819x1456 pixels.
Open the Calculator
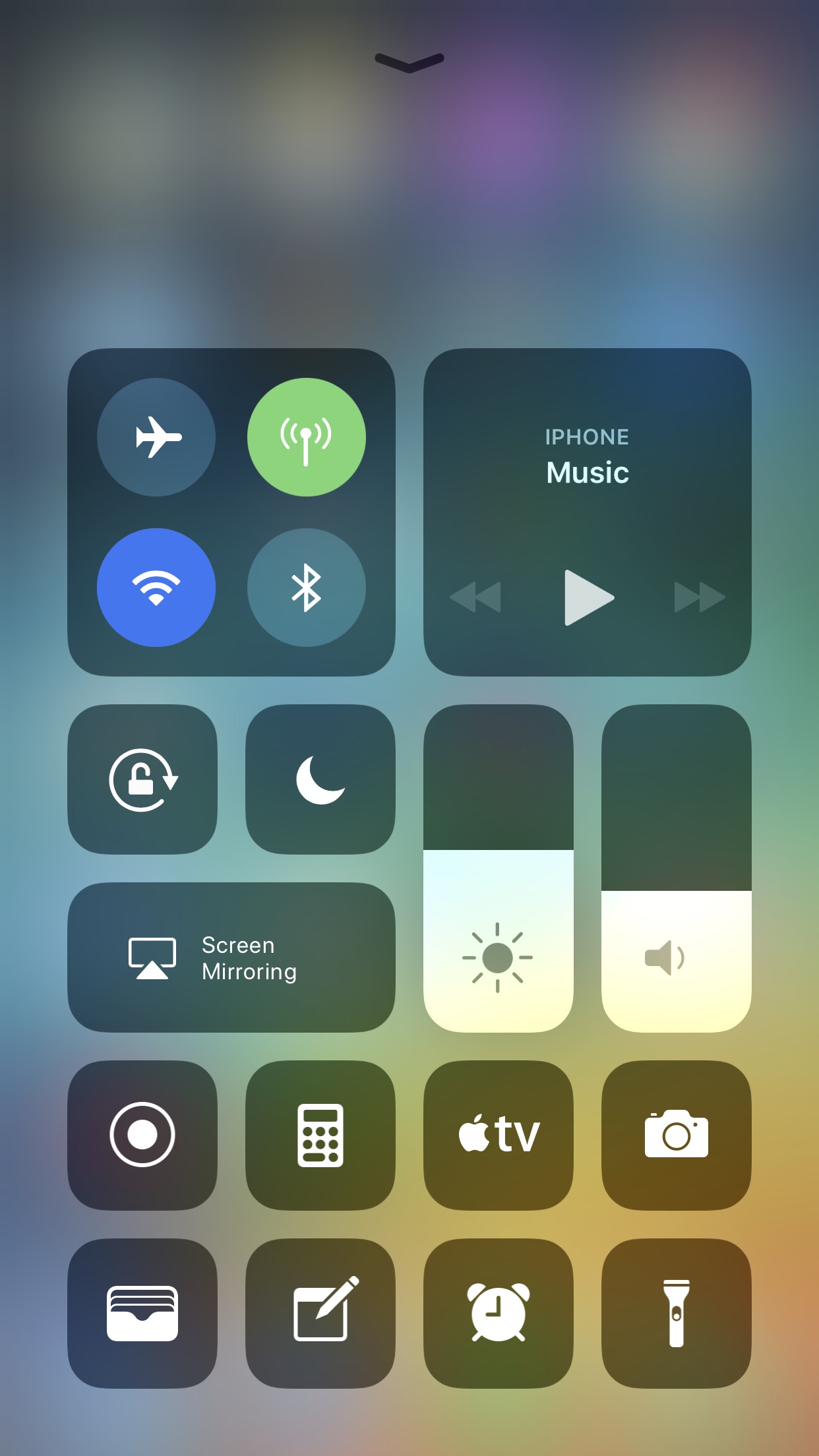coord(320,1135)
